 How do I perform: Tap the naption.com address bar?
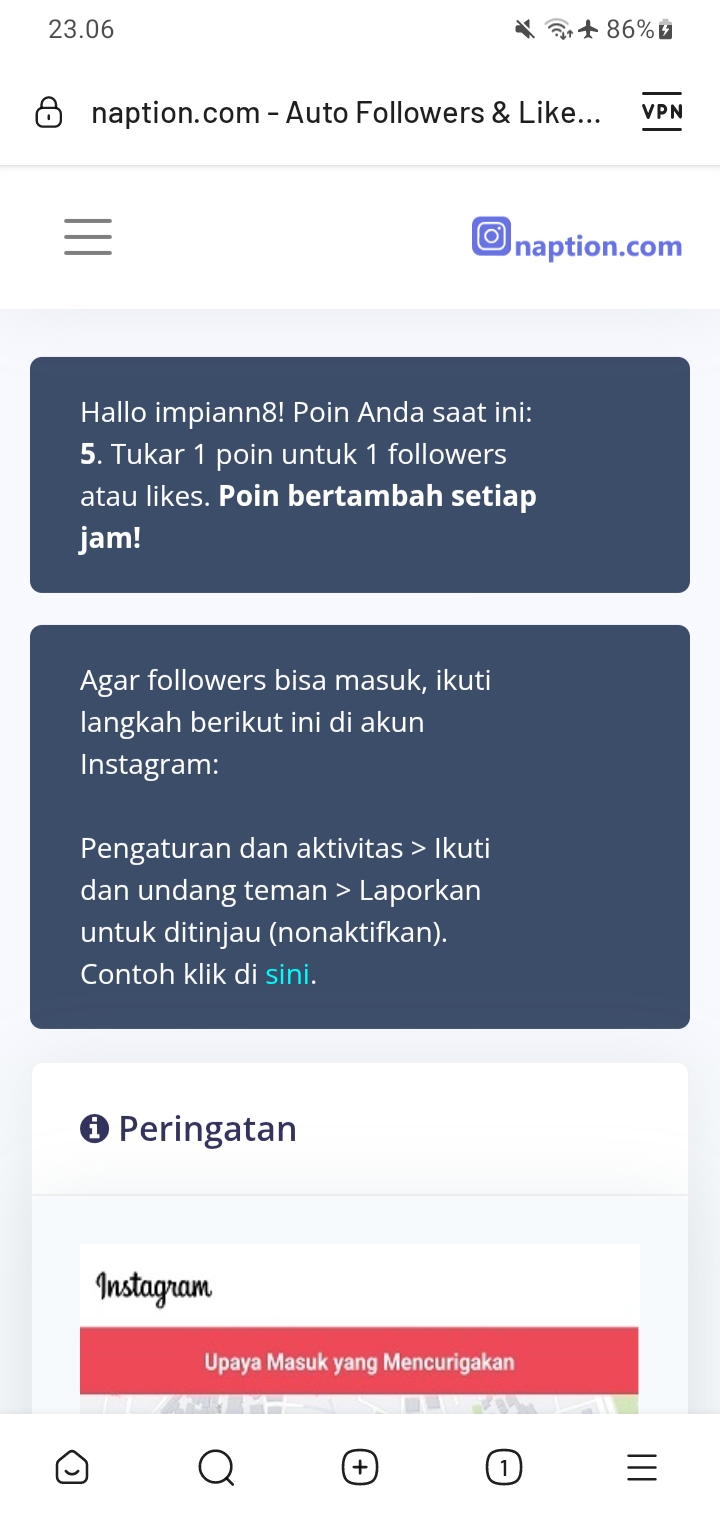pos(346,113)
